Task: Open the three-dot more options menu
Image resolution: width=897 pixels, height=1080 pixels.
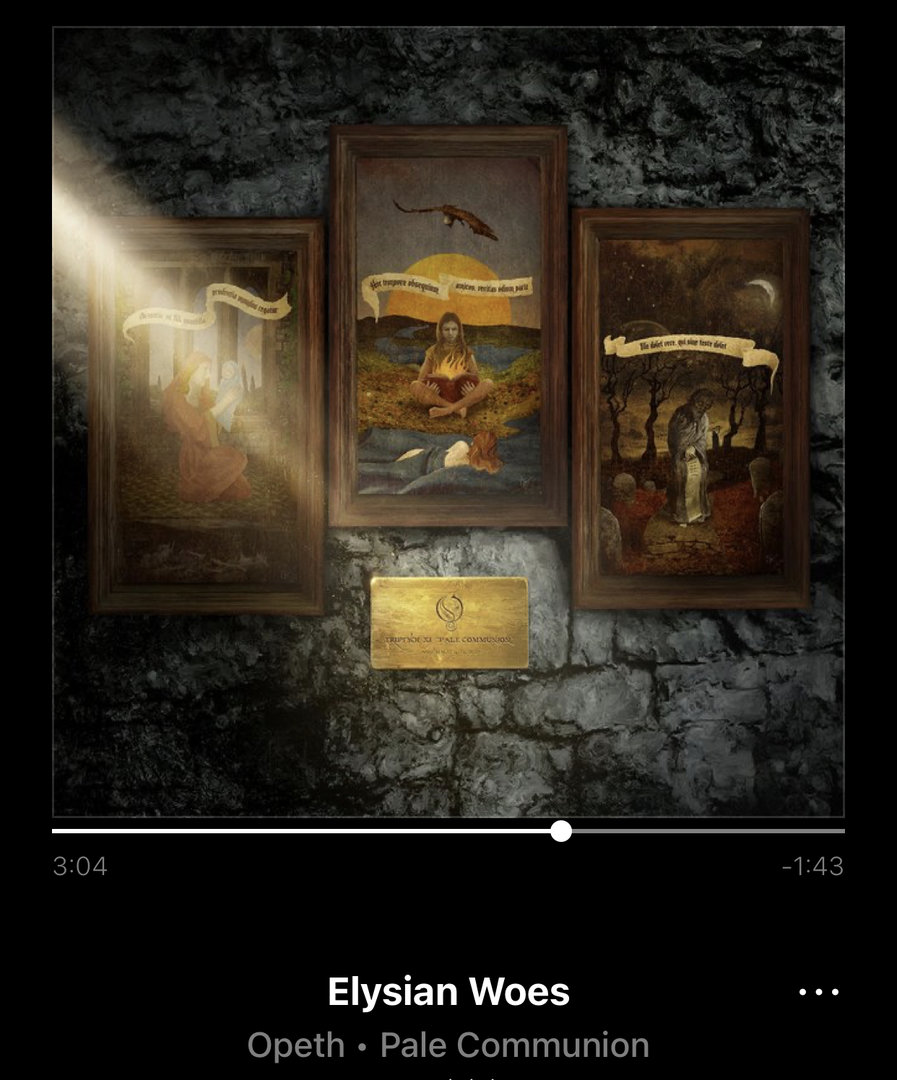Action: click(819, 992)
